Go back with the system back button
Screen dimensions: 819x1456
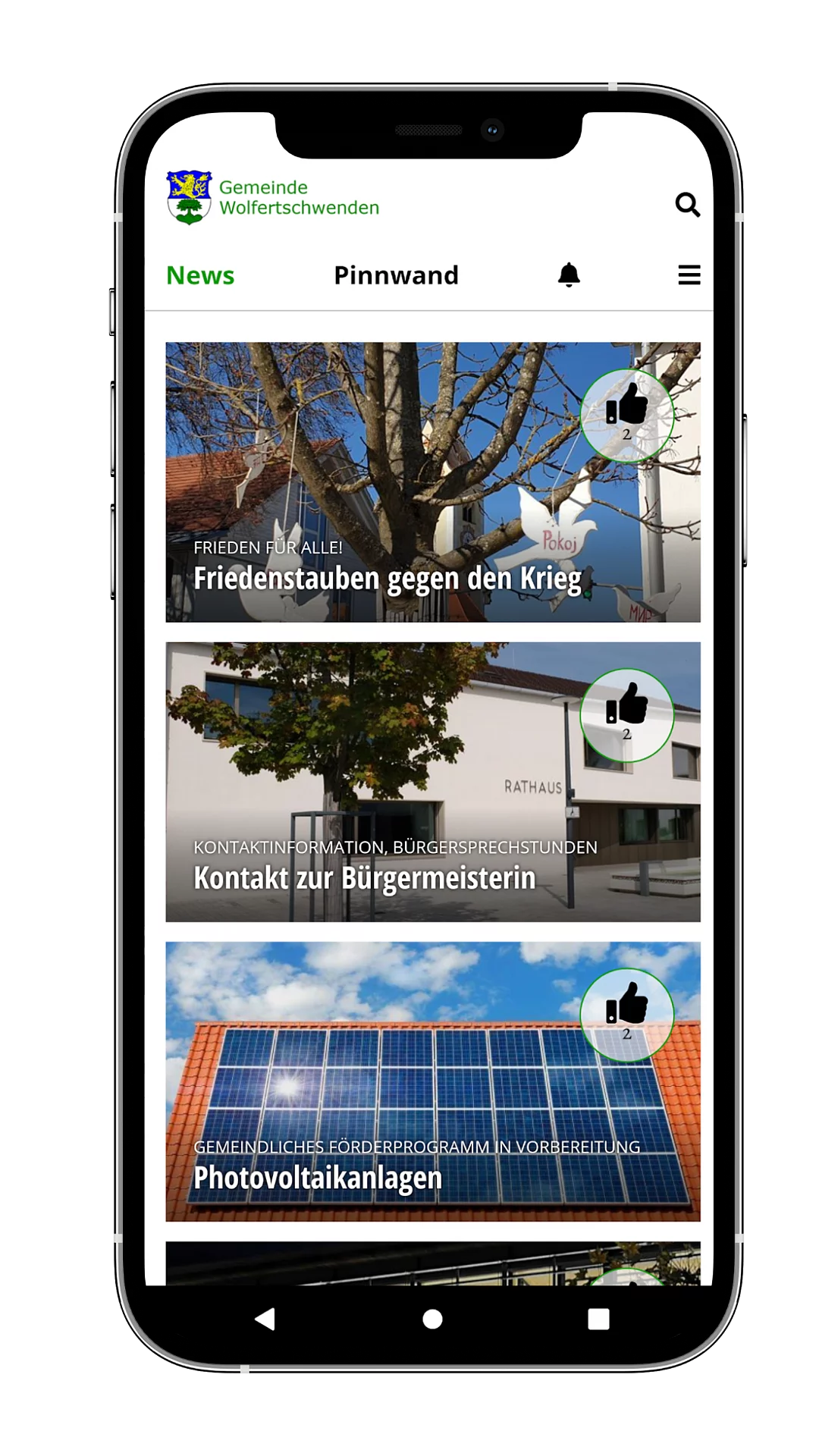point(265,1319)
